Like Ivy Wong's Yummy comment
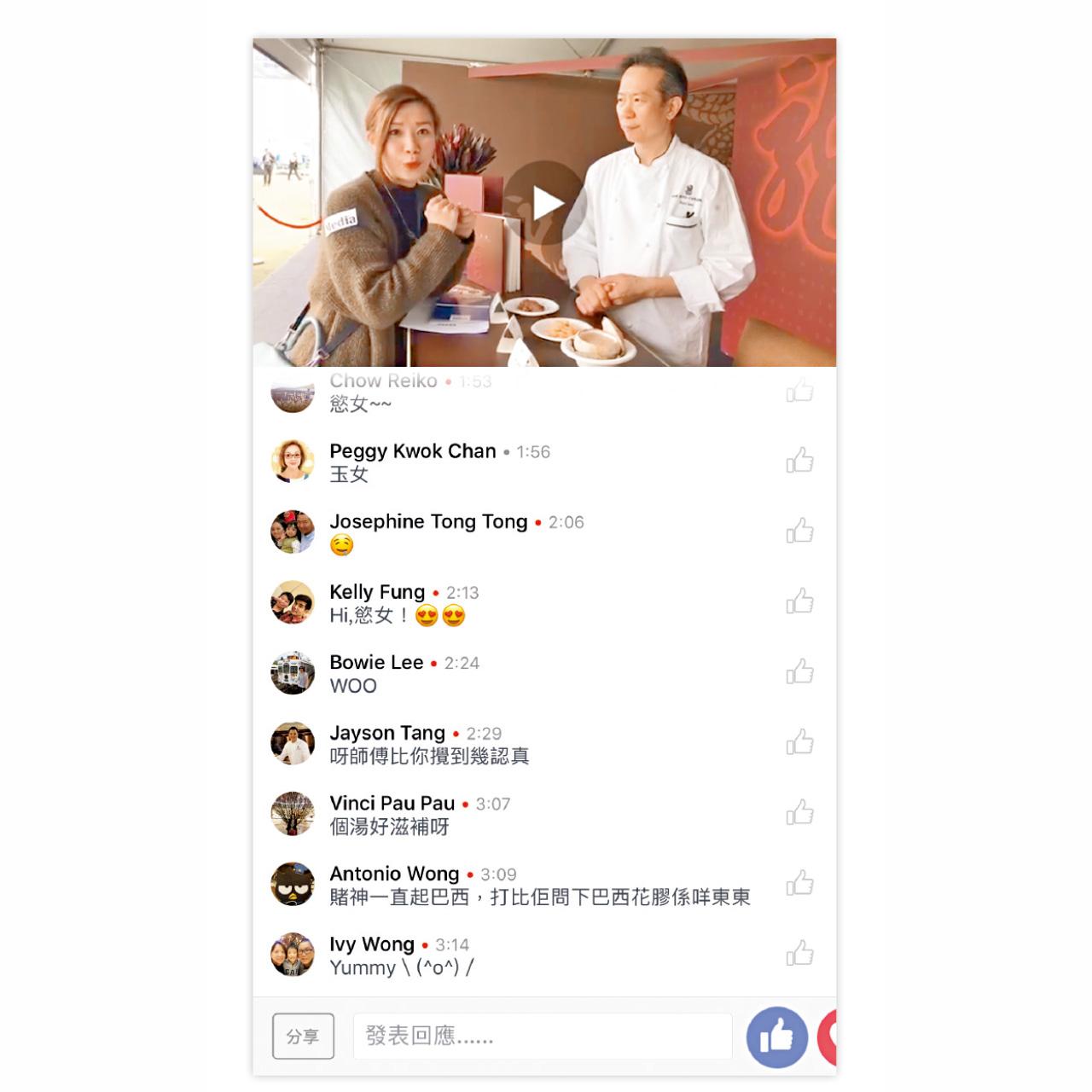This screenshot has height=1092, width=1092. pyautogui.click(x=799, y=954)
